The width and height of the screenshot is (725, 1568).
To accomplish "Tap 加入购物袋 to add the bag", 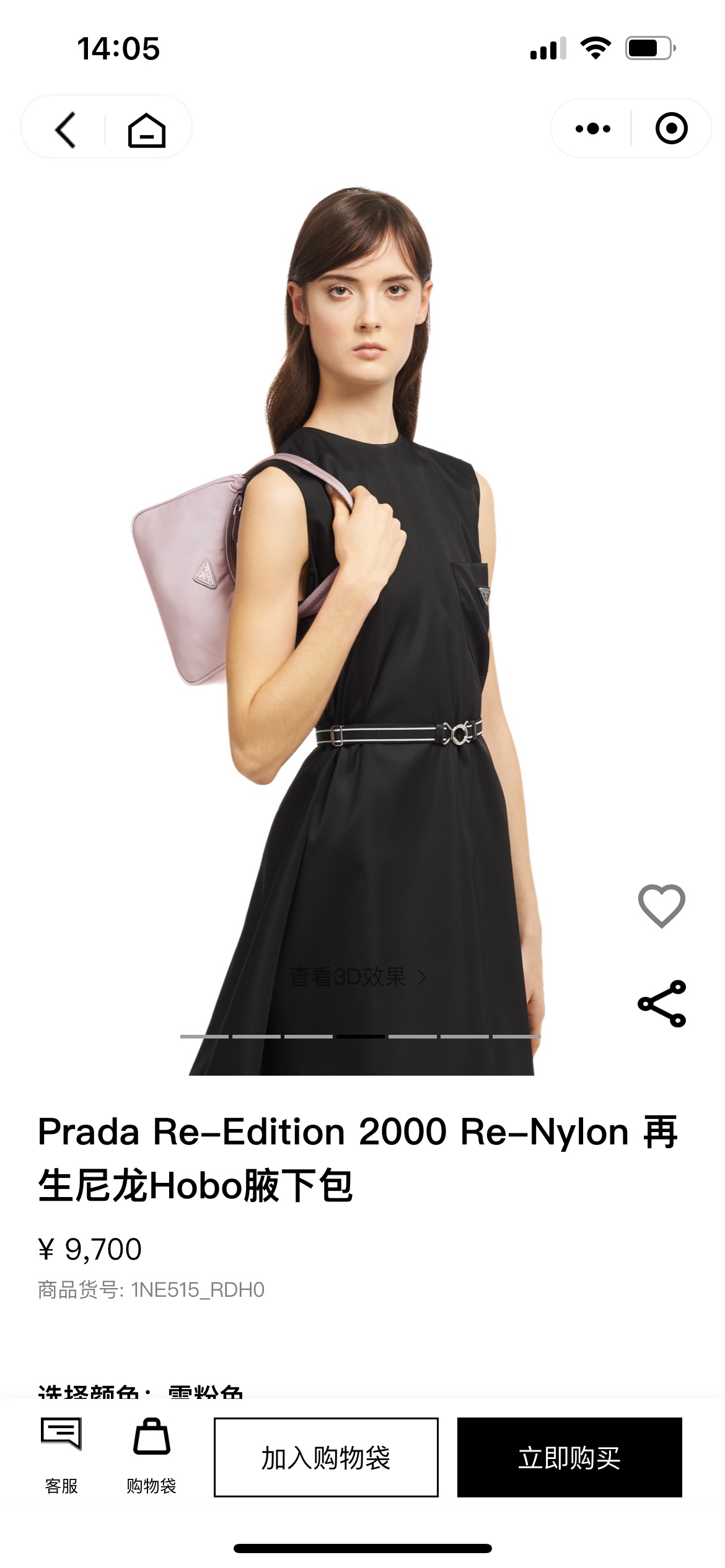I will tap(326, 1457).
